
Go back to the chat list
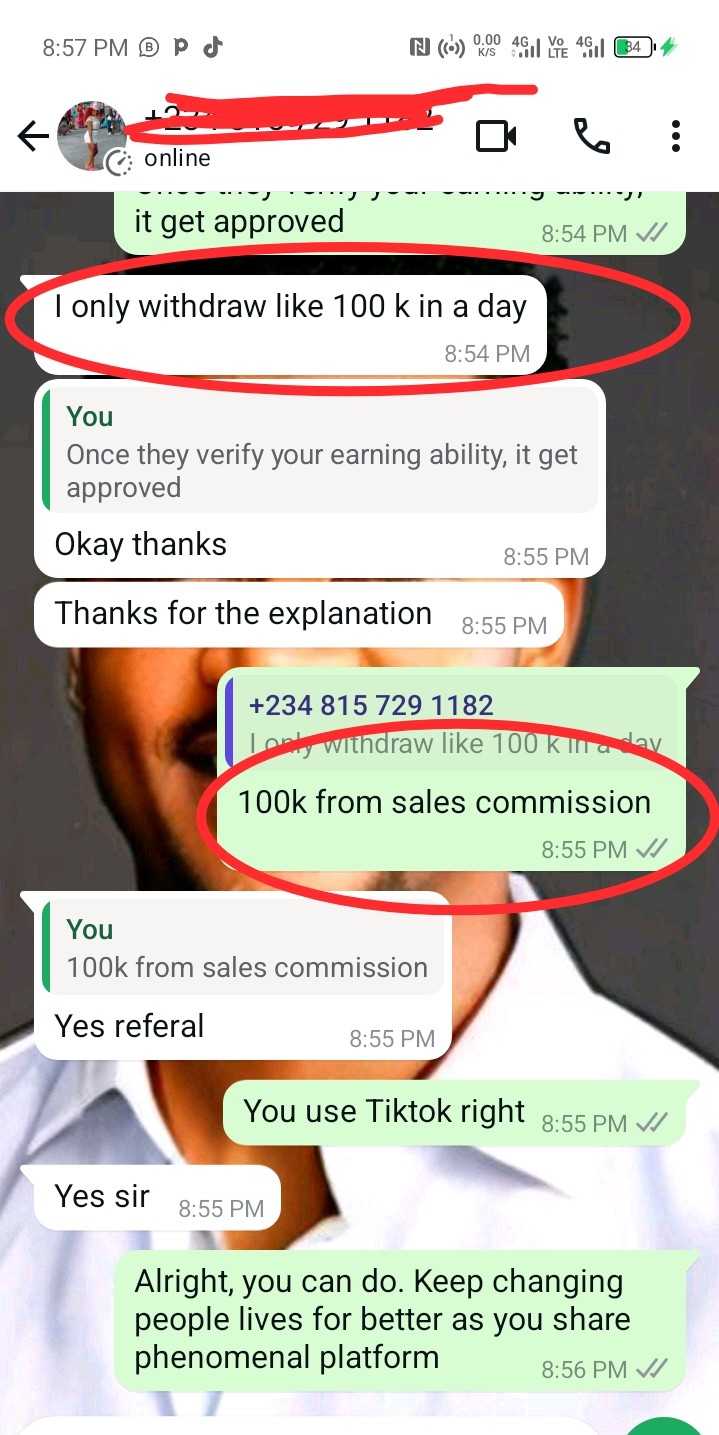point(33,136)
